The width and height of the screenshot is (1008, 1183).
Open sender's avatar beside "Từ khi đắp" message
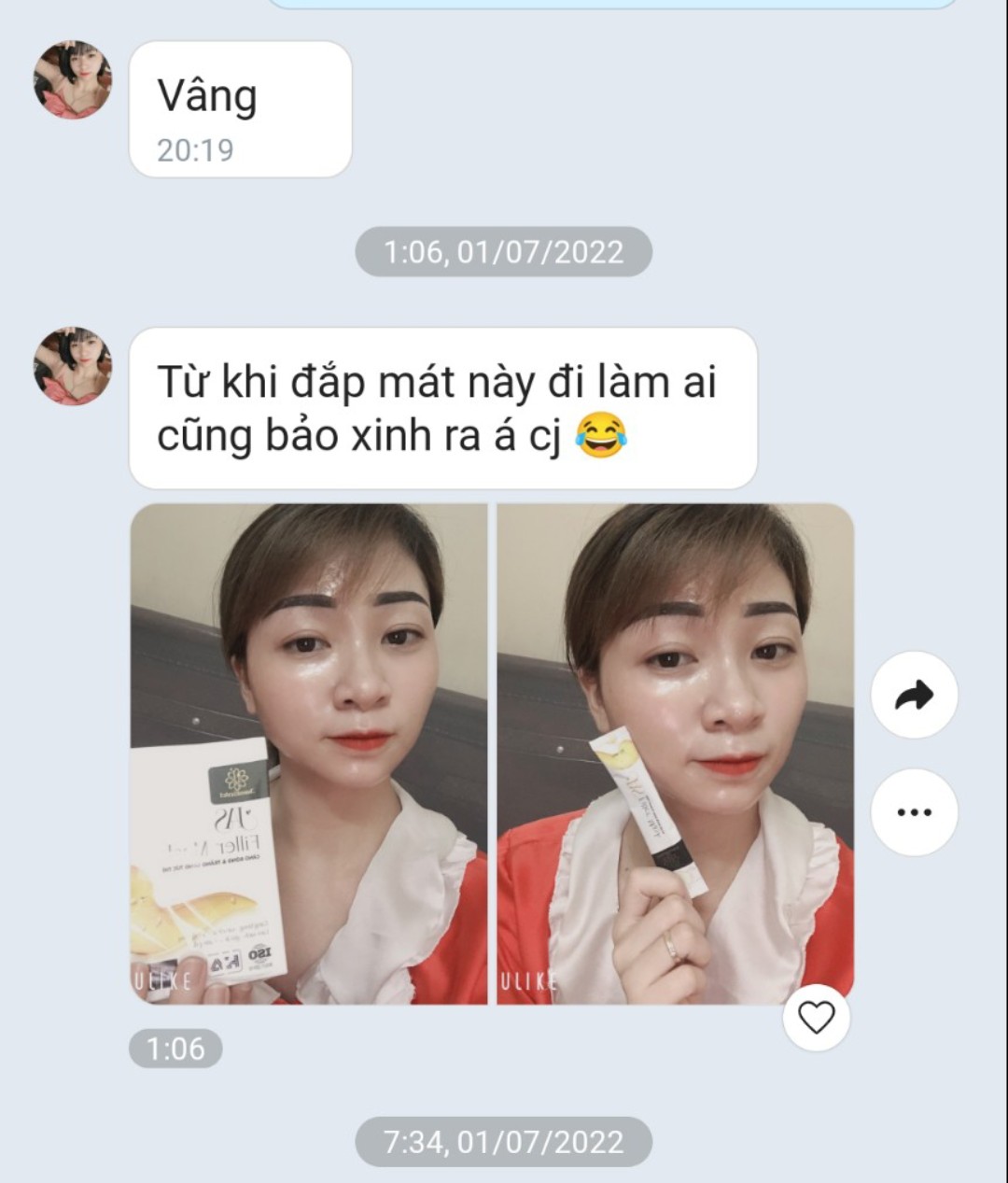pos(73,366)
